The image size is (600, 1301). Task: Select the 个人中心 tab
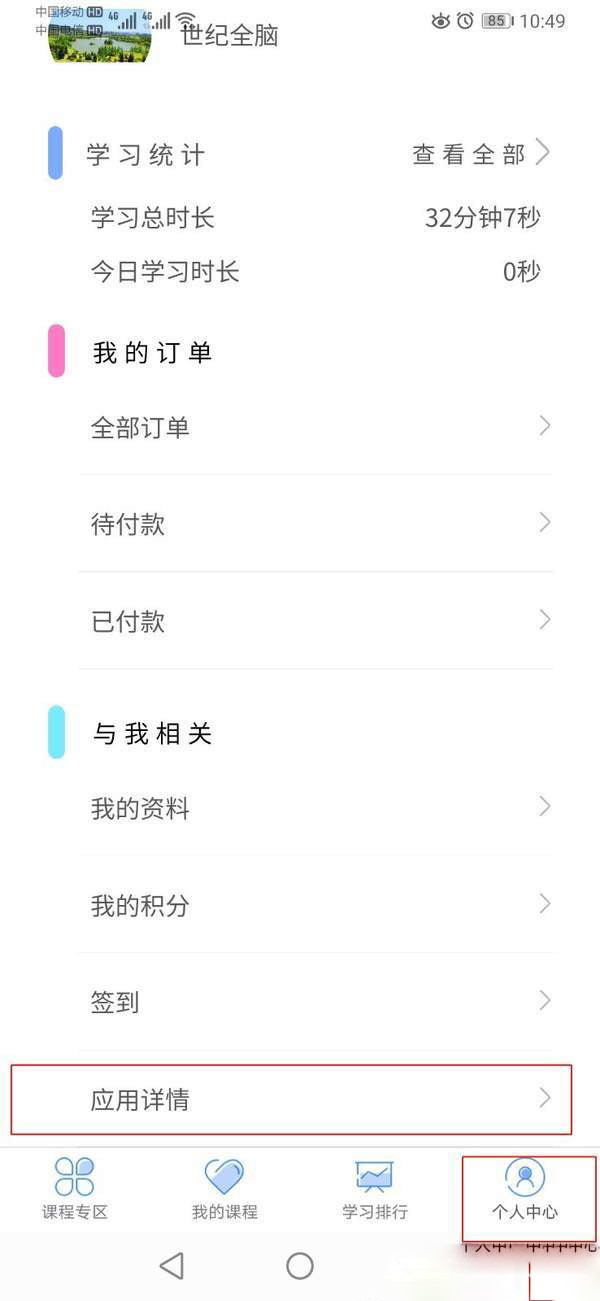pyautogui.click(x=525, y=1190)
